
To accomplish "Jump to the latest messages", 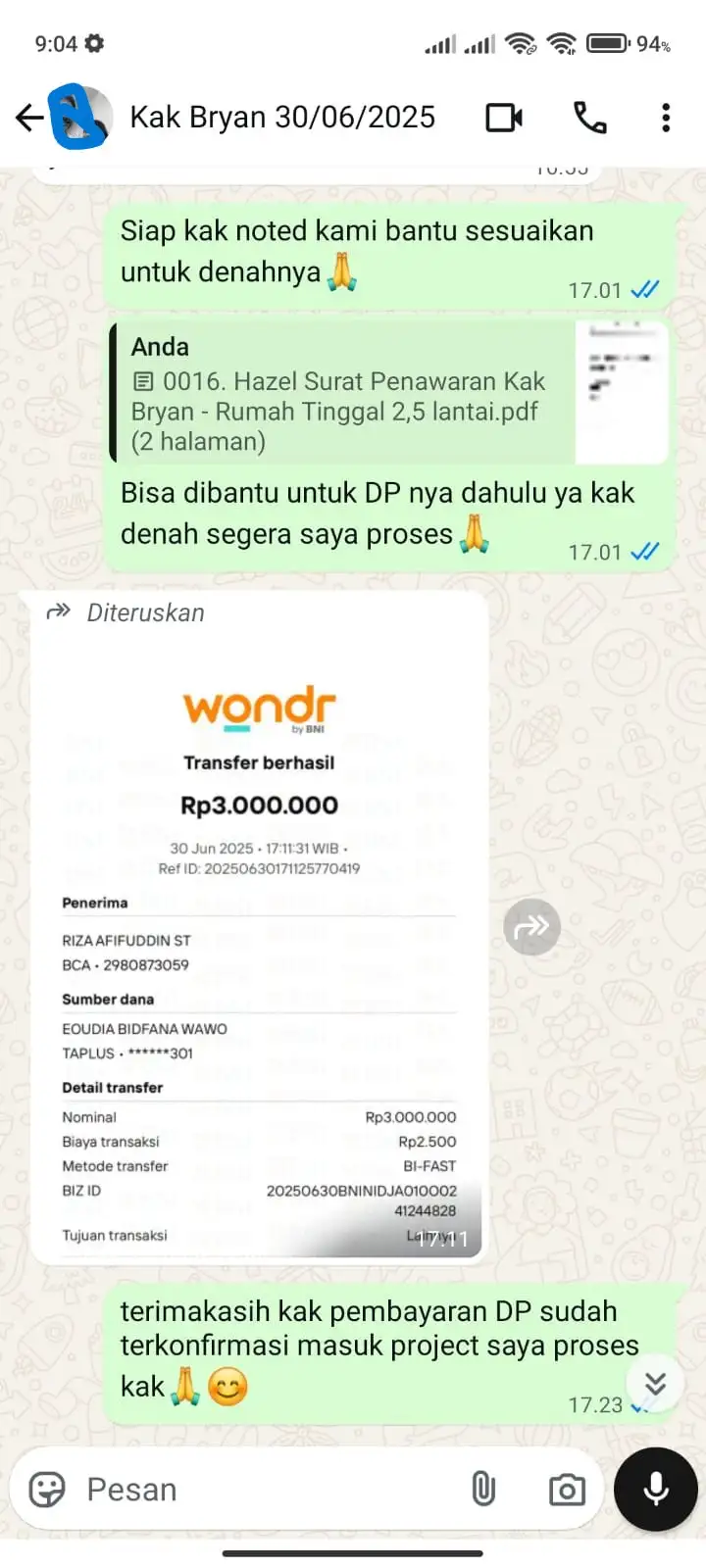I will coord(655,1383).
